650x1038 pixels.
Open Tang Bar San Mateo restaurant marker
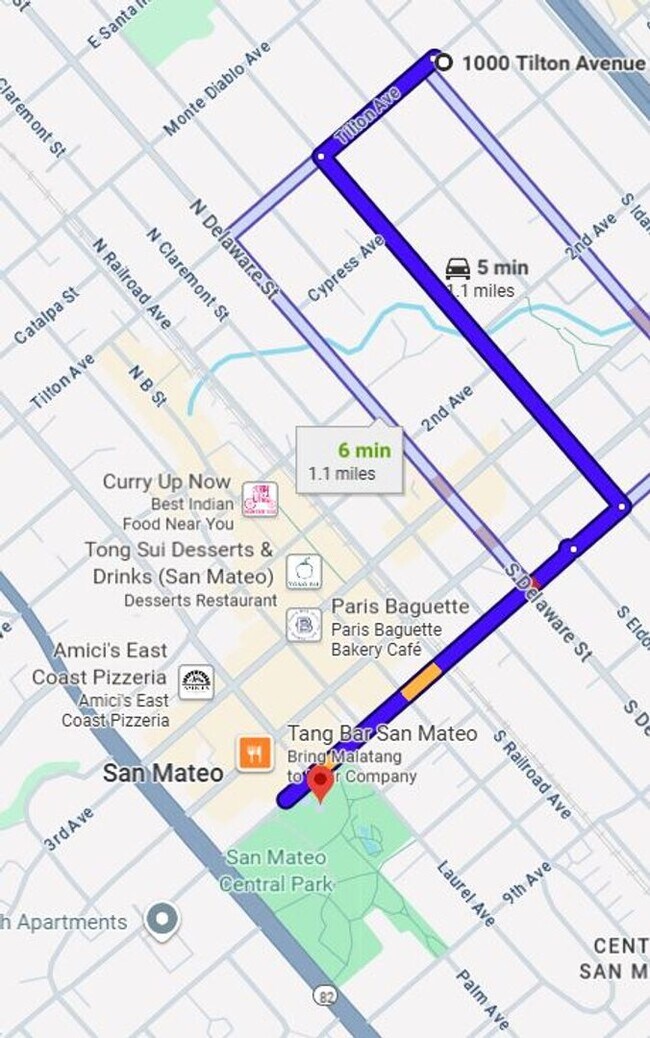pos(255,752)
